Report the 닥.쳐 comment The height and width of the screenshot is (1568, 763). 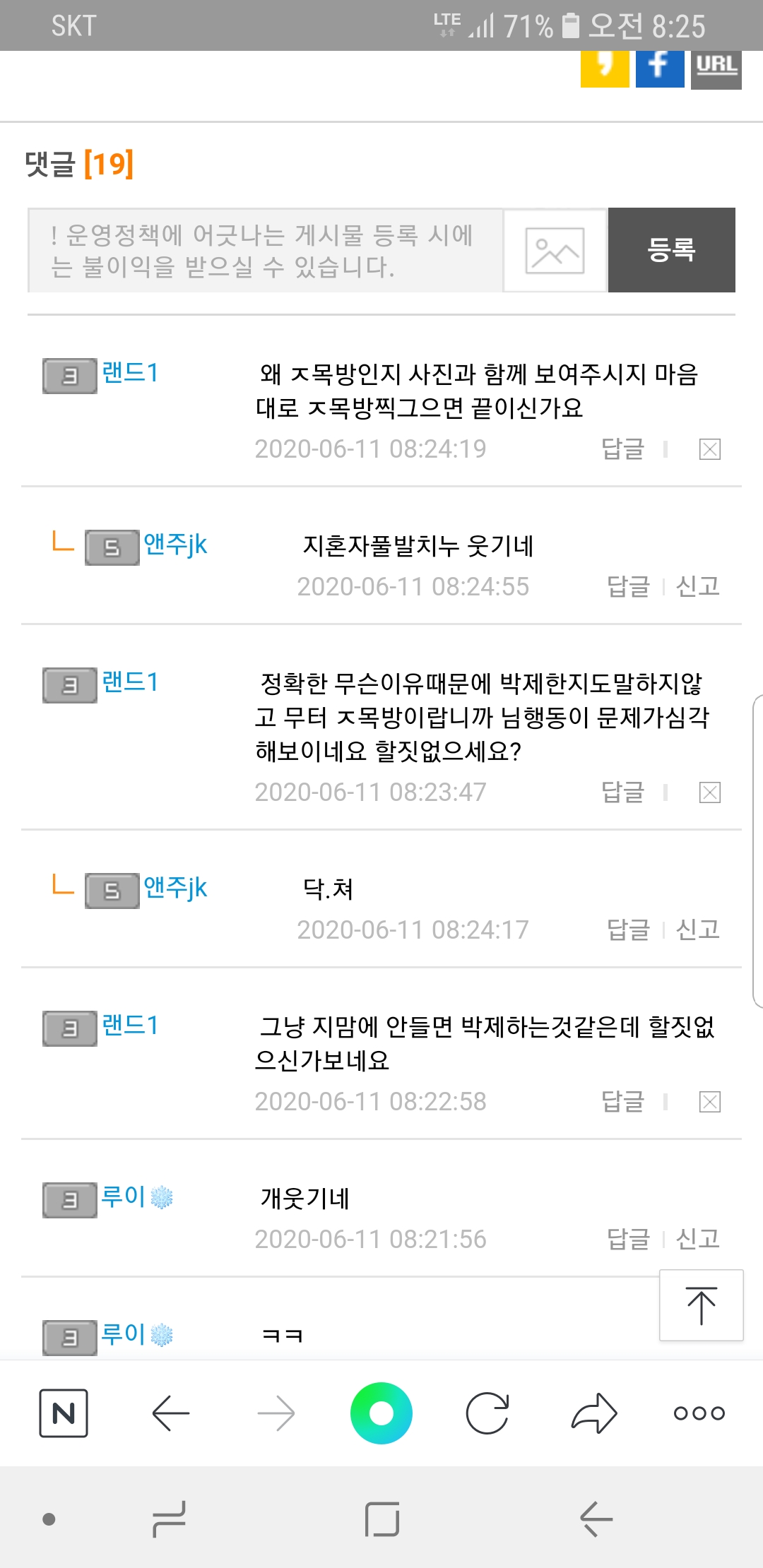coord(697,929)
